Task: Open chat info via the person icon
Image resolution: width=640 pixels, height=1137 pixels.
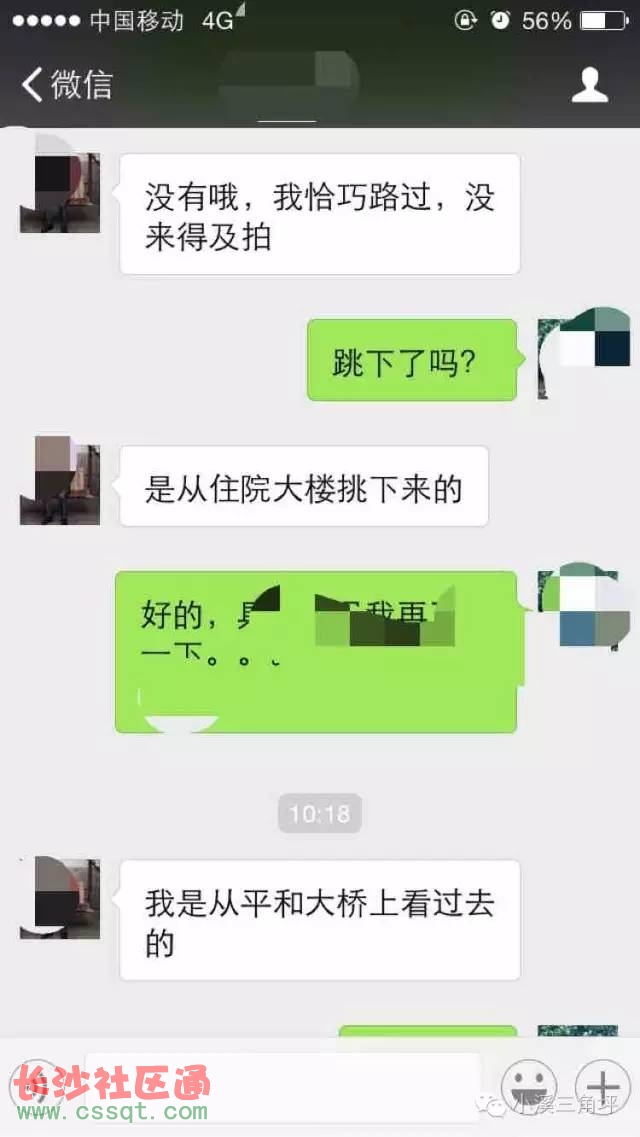Action: tap(590, 85)
